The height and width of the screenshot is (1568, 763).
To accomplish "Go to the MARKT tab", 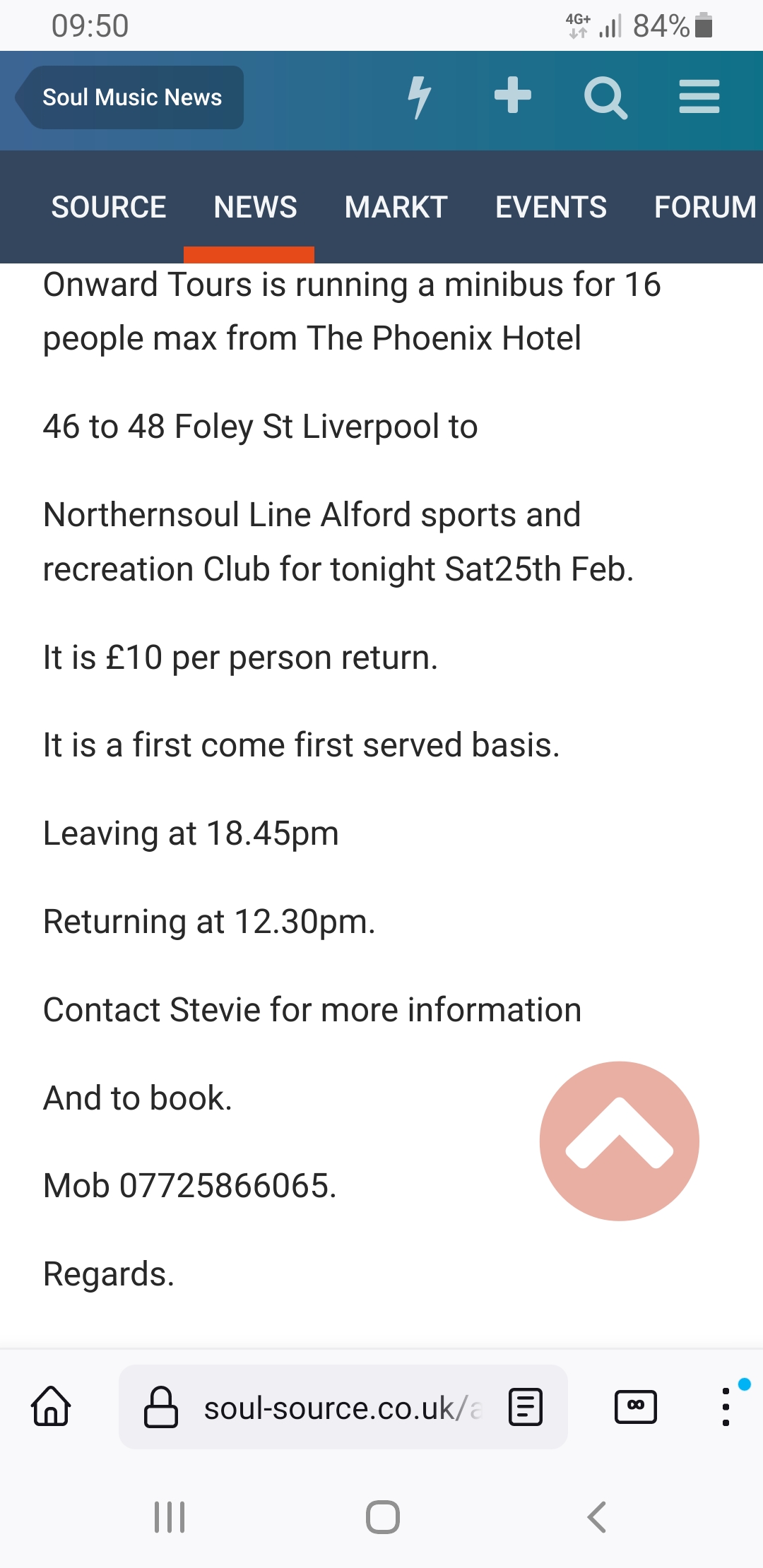I will (396, 207).
